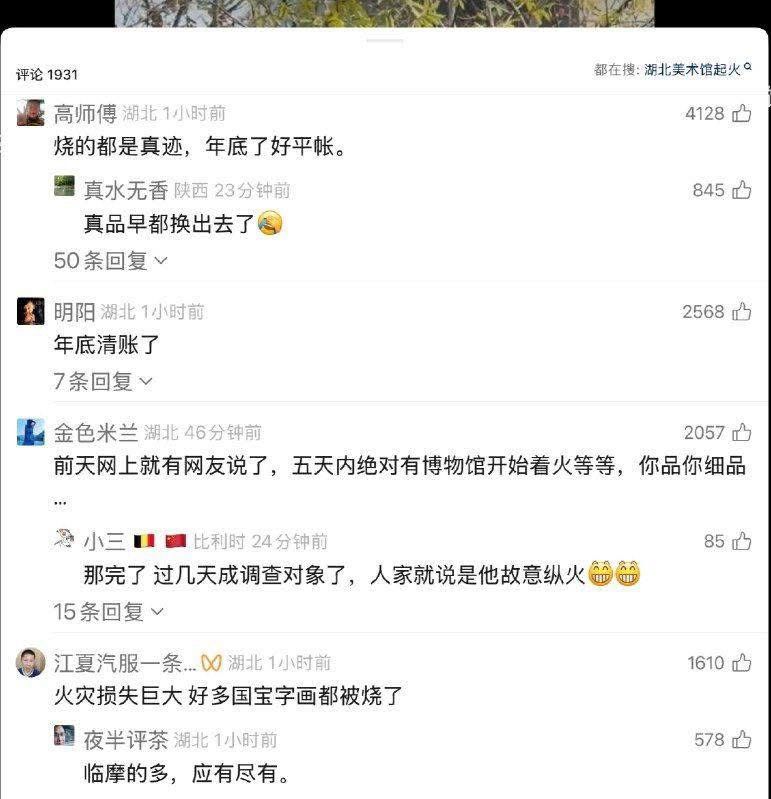View 夜半评茶's profile avatar
The height and width of the screenshot is (799, 771).
pos(64,738)
